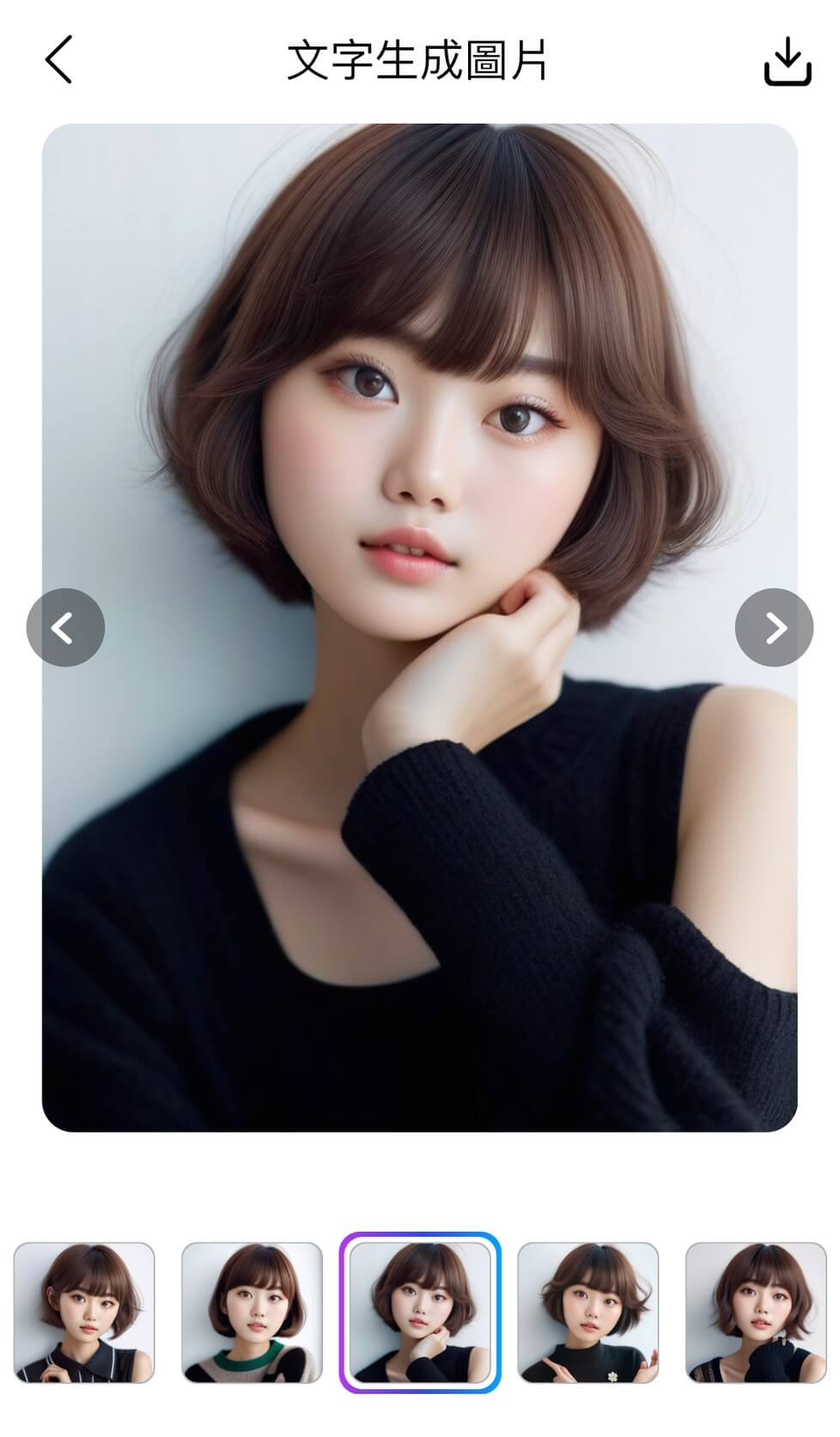The width and height of the screenshot is (840, 1437).
Task: Select the last thumbnail with raised sleeve
Action: pyautogui.click(x=756, y=1312)
